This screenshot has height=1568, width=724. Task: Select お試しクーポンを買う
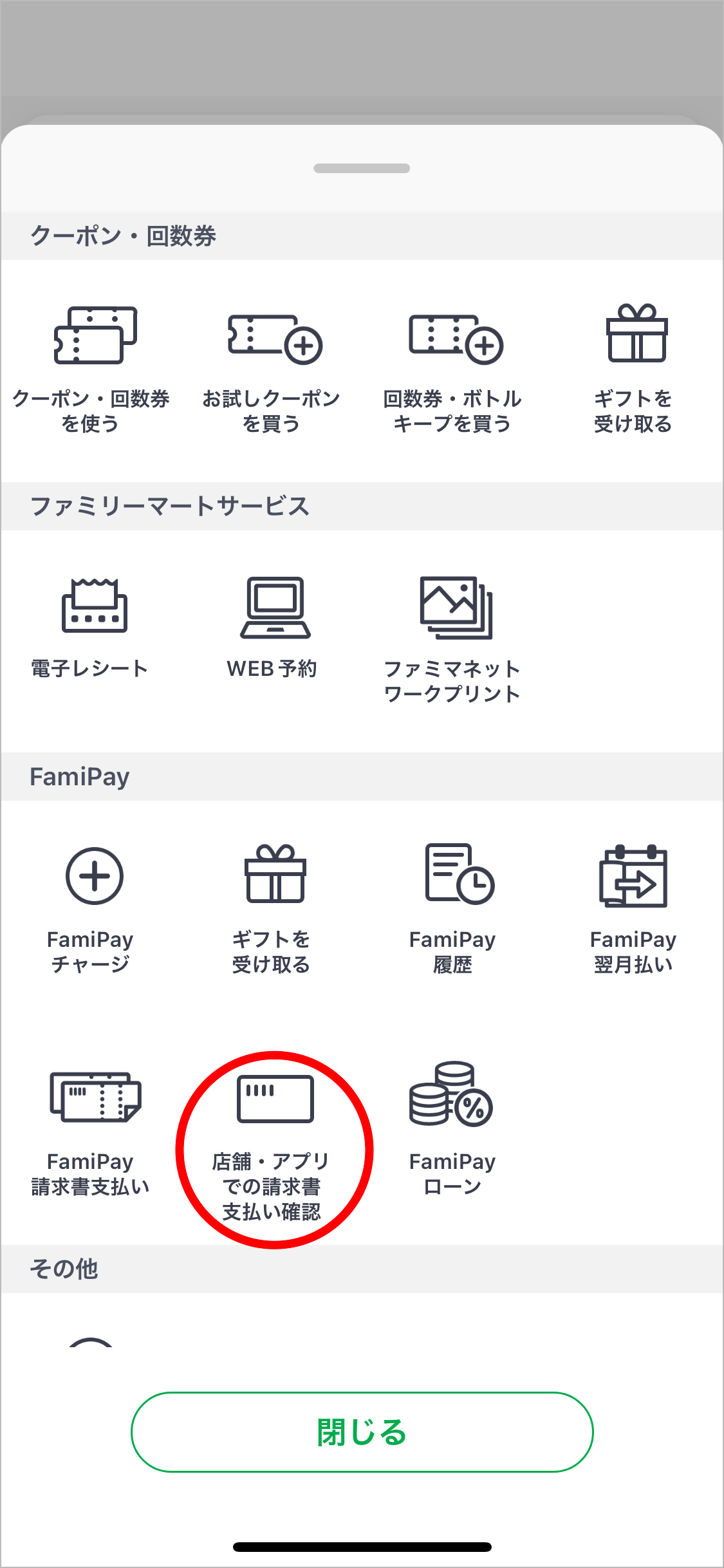click(x=272, y=367)
